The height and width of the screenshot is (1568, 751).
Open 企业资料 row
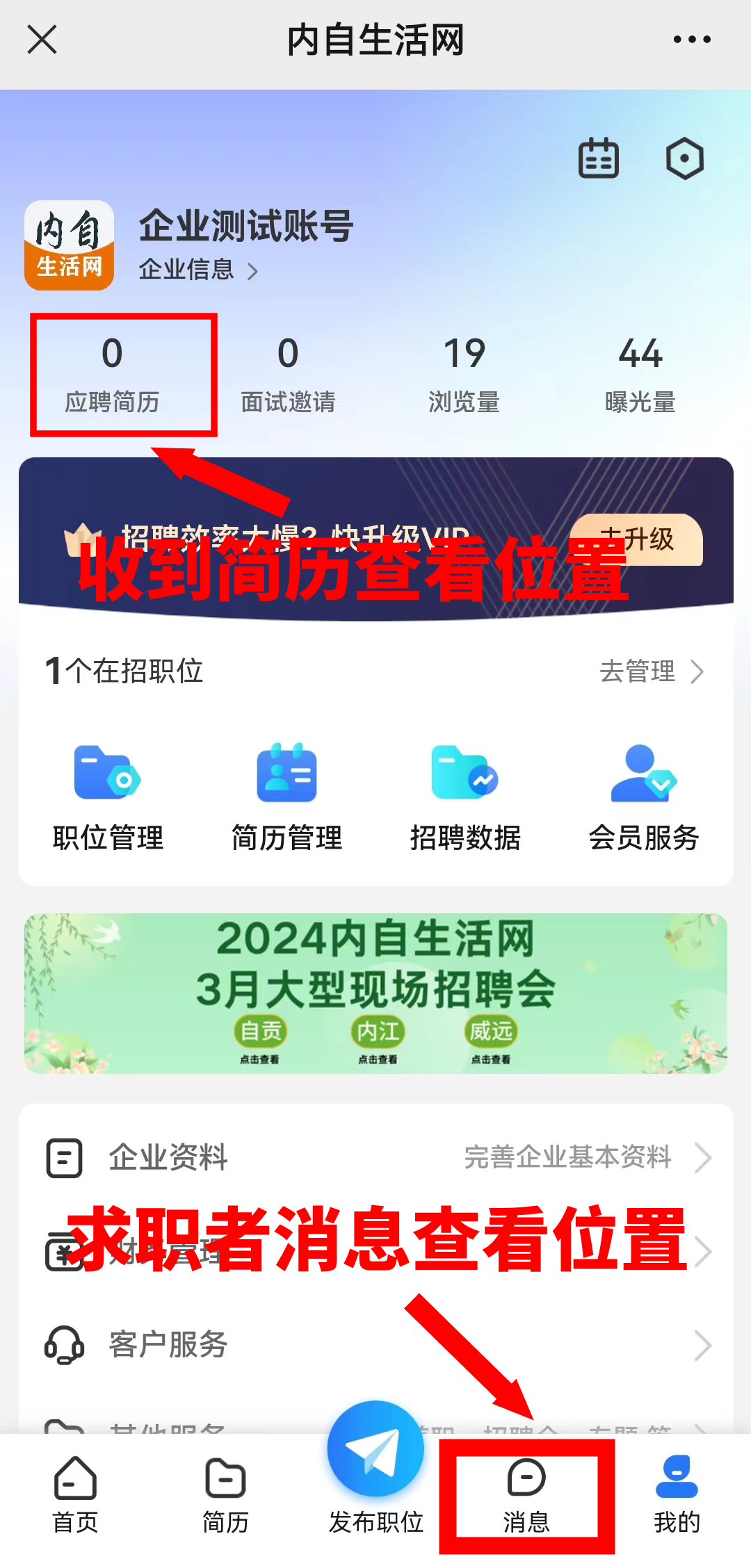[x=375, y=1158]
